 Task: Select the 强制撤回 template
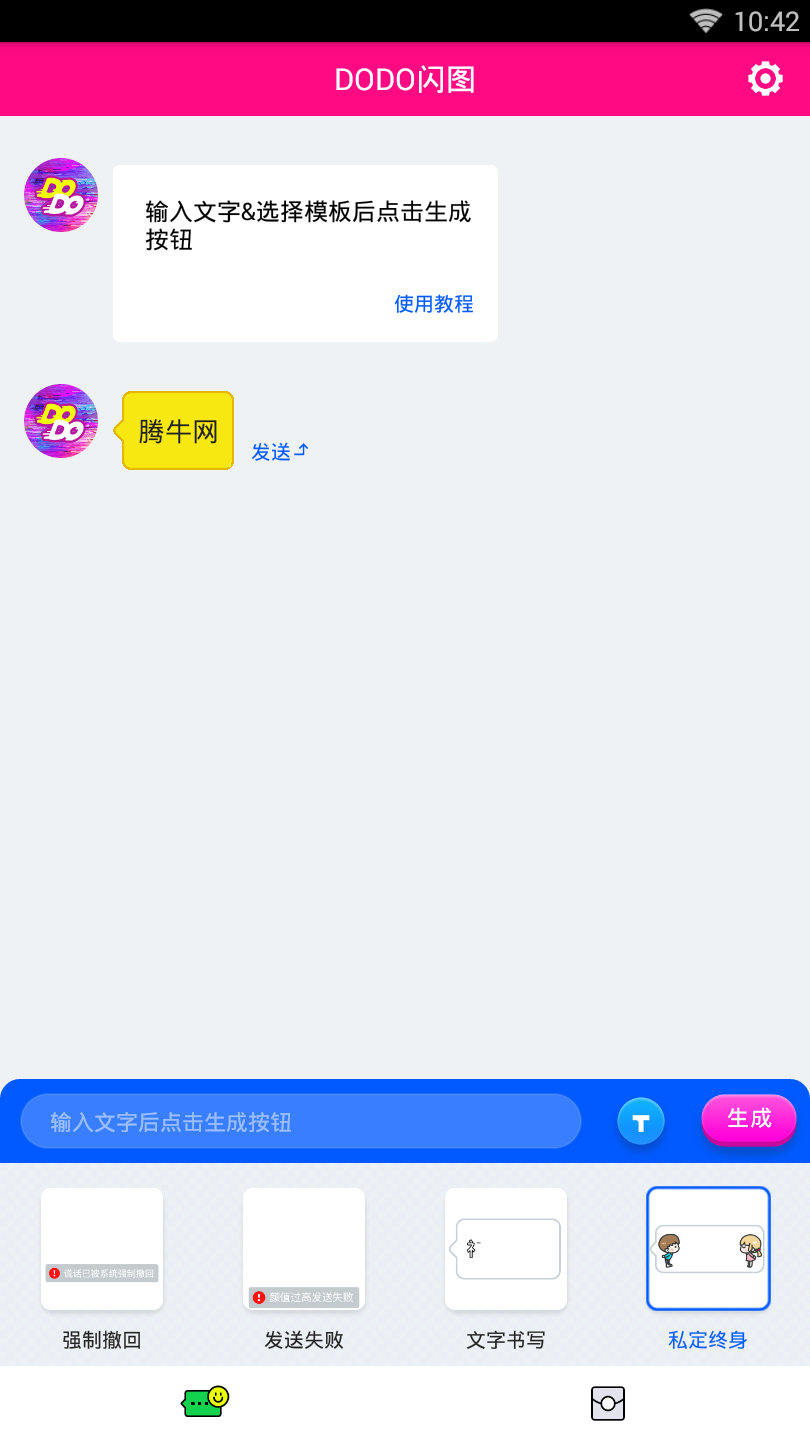(x=102, y=1250)
